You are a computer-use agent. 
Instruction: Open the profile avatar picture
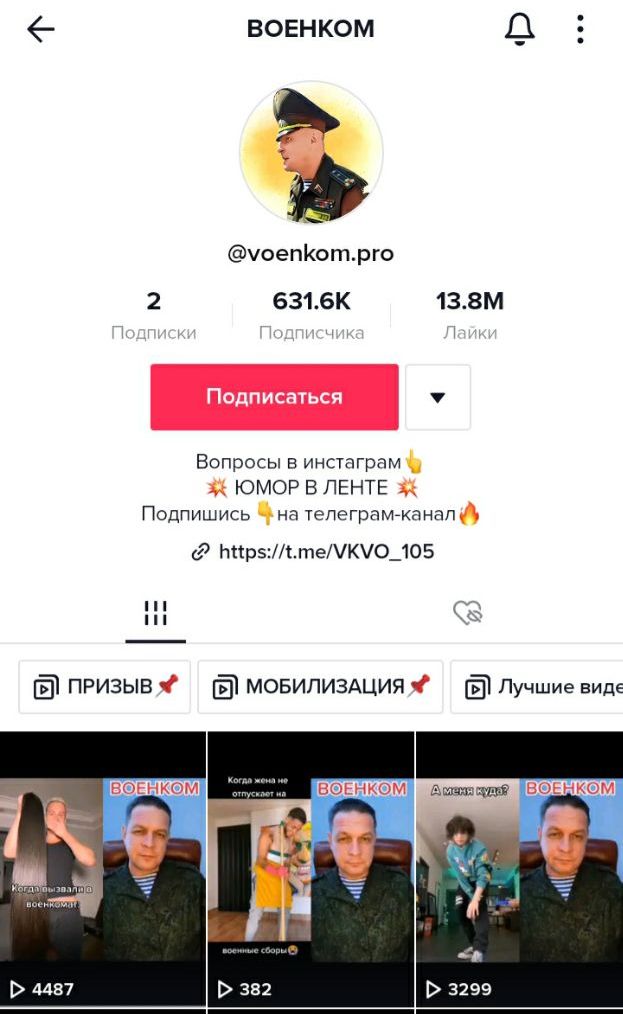[311, 153]
